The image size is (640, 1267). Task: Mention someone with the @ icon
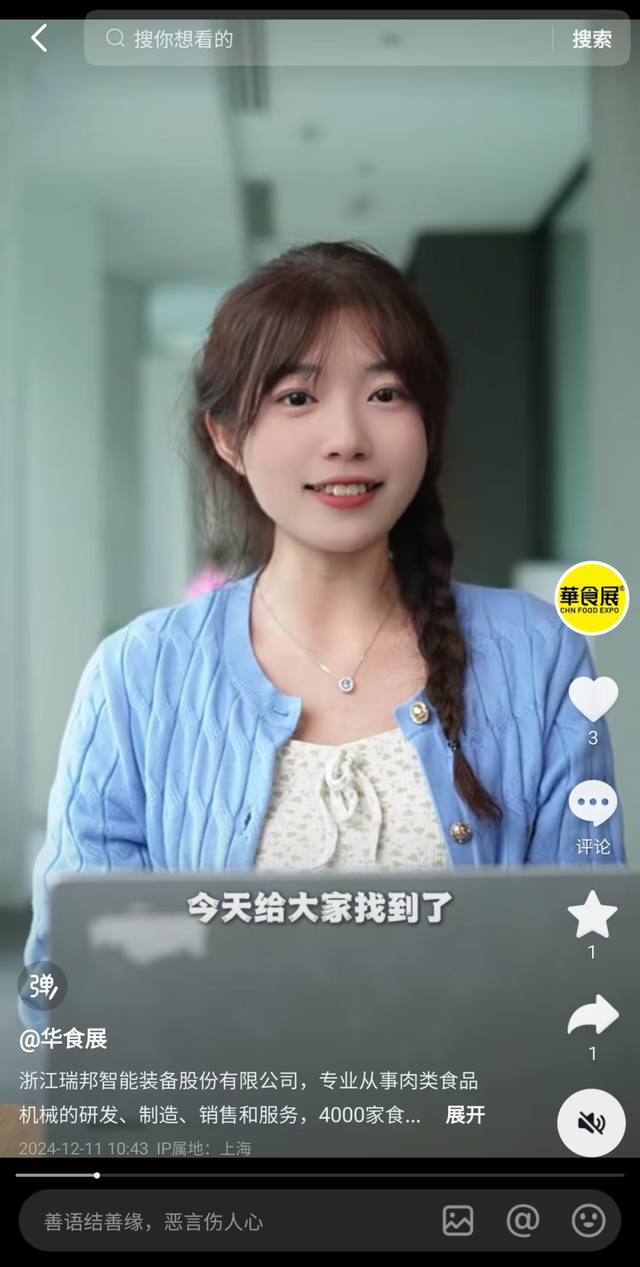coord(523,1220)
